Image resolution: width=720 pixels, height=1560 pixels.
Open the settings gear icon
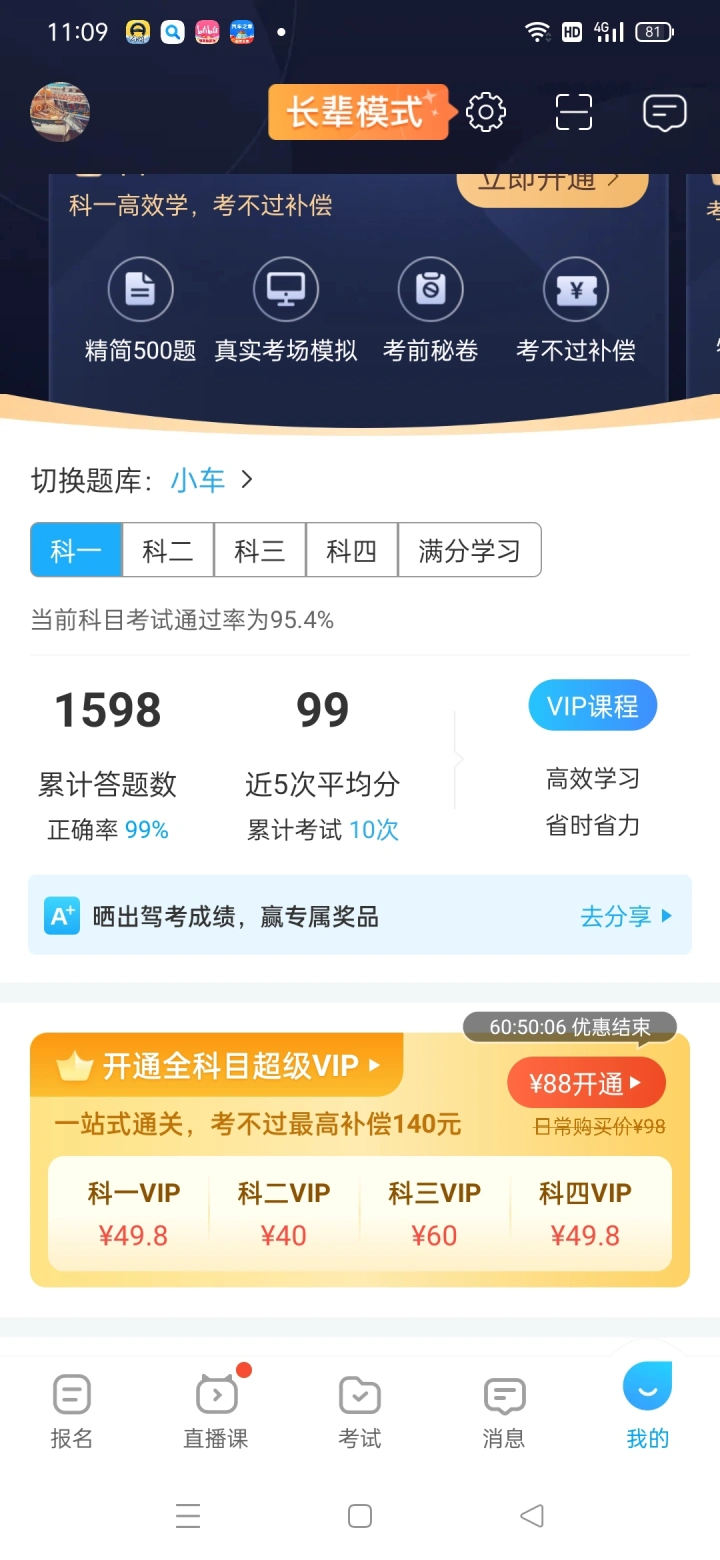pos(486,112)
